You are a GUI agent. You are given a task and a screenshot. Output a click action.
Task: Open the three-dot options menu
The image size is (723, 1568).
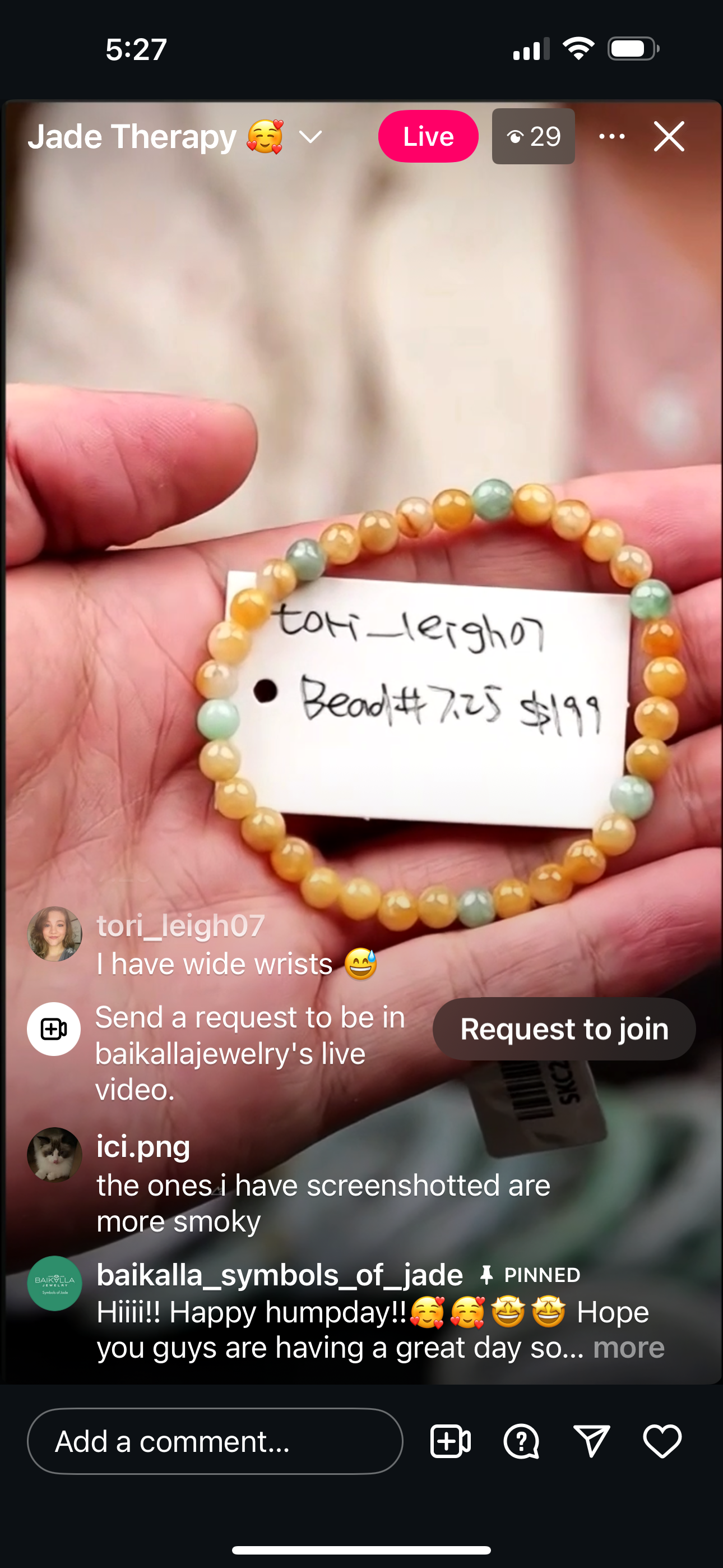[611, 136]
